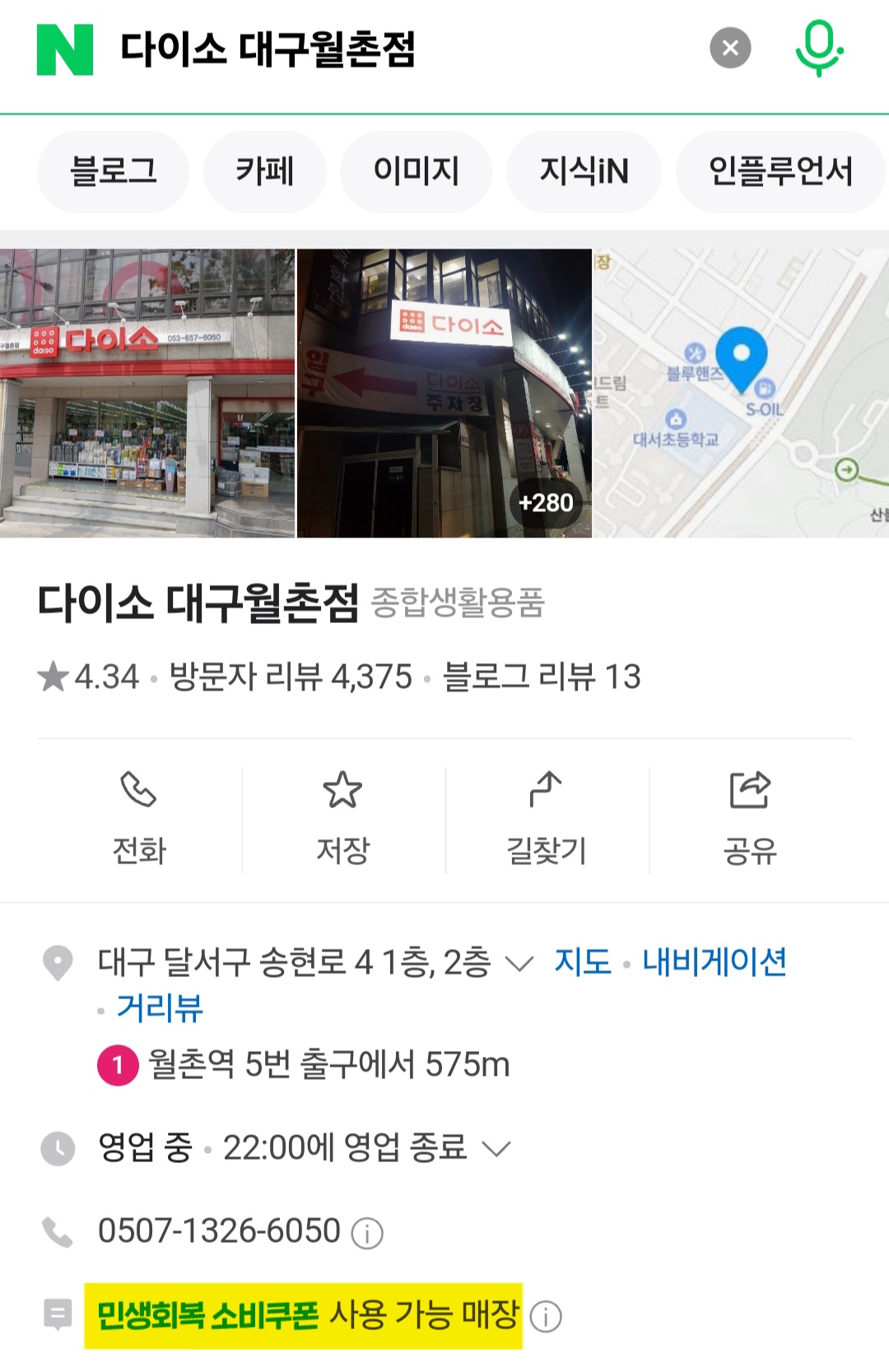This screenshot has height=1372, width=889.
Task: Tap the 4.34 star rating
Action: (88, 677)
